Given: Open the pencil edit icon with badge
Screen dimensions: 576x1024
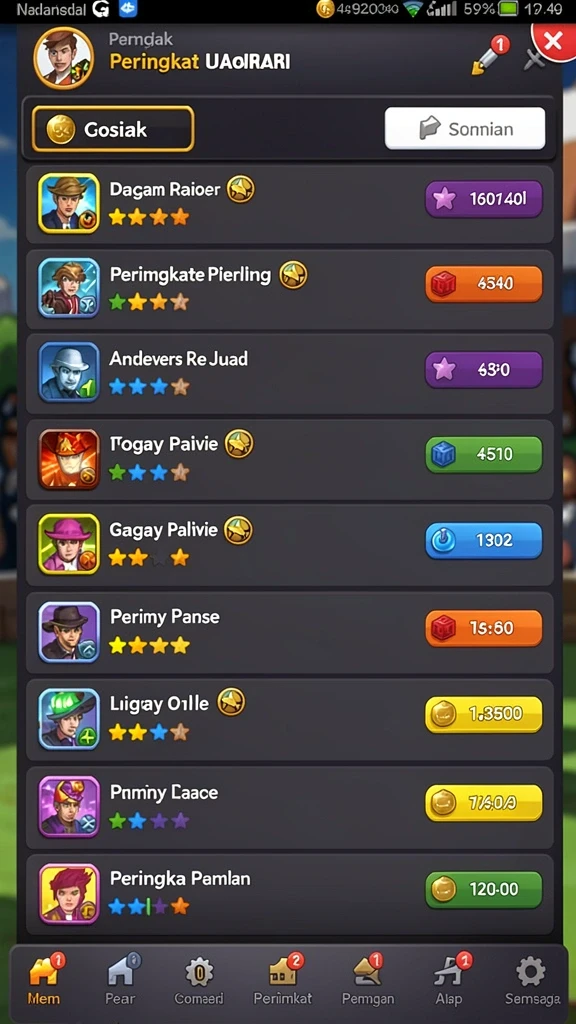Looking at the screenshot, I should click(x=488, y=57).
